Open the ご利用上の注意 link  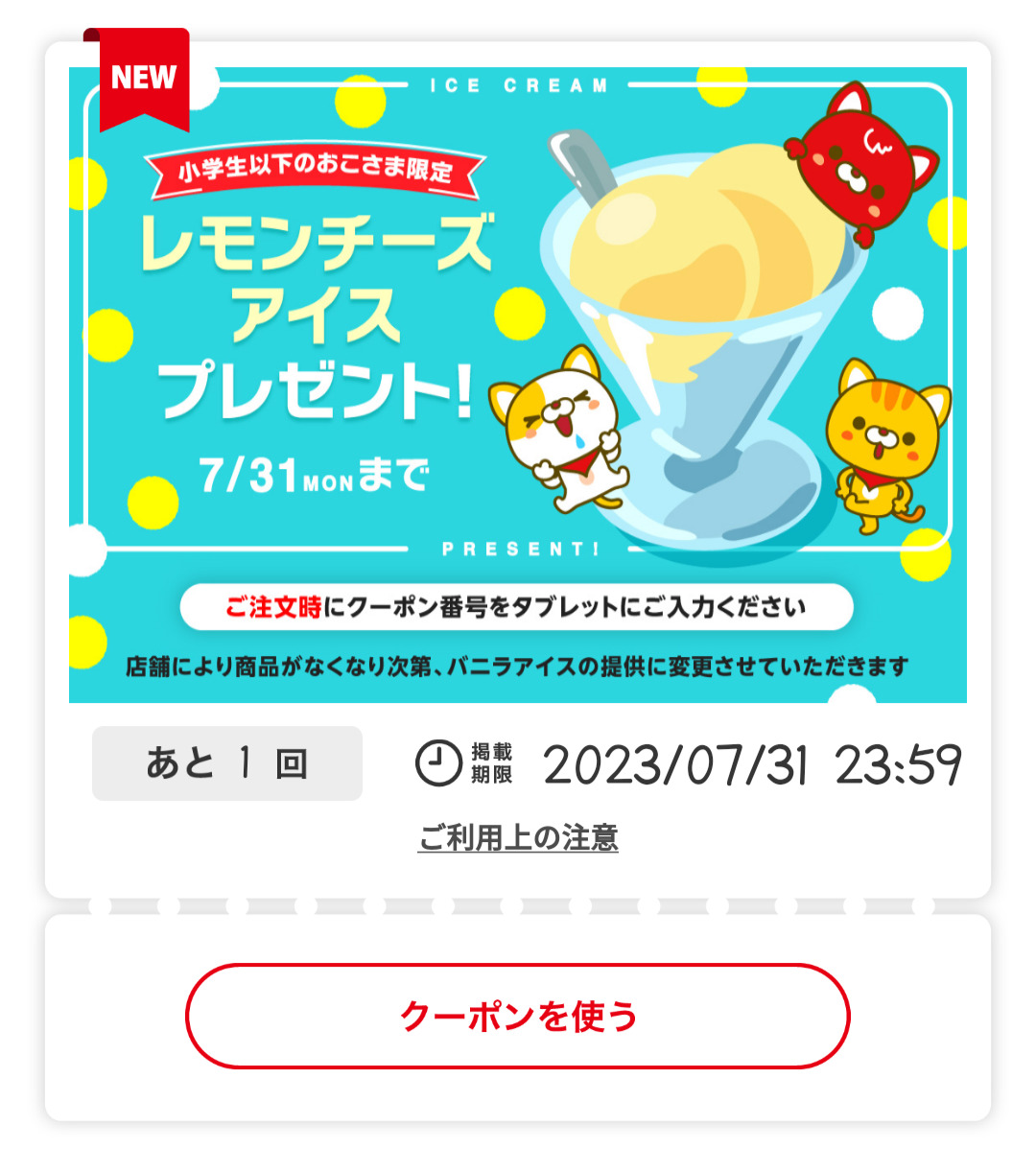518,838
